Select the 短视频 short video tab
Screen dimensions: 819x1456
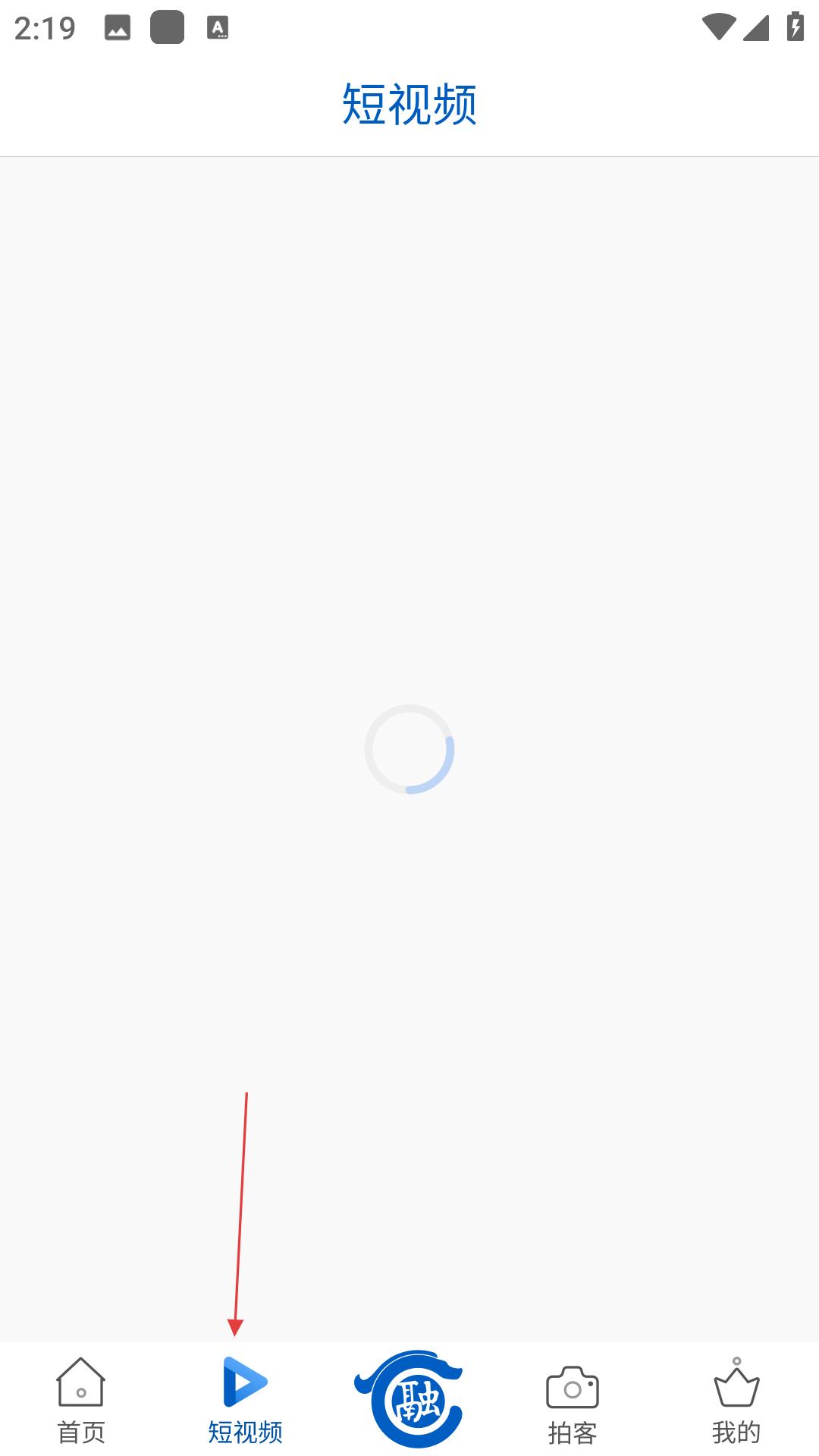click(x=246, y=1400)
